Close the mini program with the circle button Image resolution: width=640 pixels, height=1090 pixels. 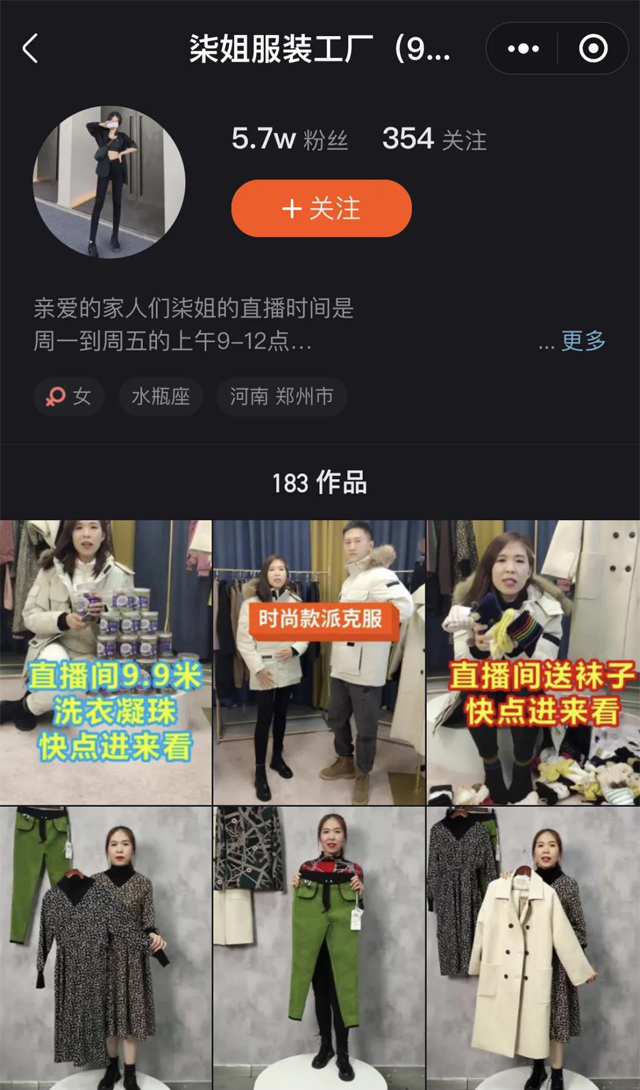[593, 48]
